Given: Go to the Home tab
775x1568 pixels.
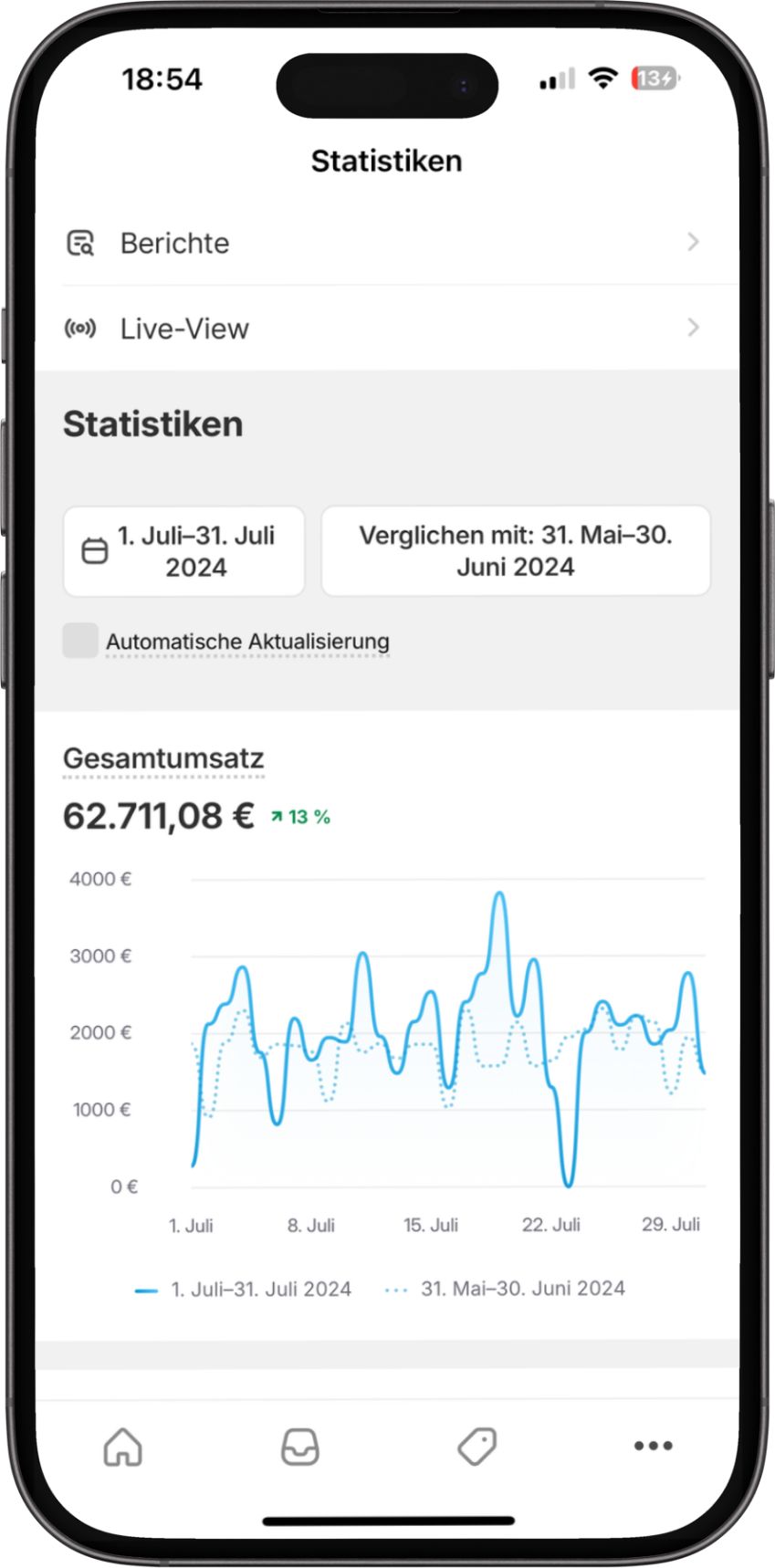Looking at the screenshot, I should pos(123,1447).
